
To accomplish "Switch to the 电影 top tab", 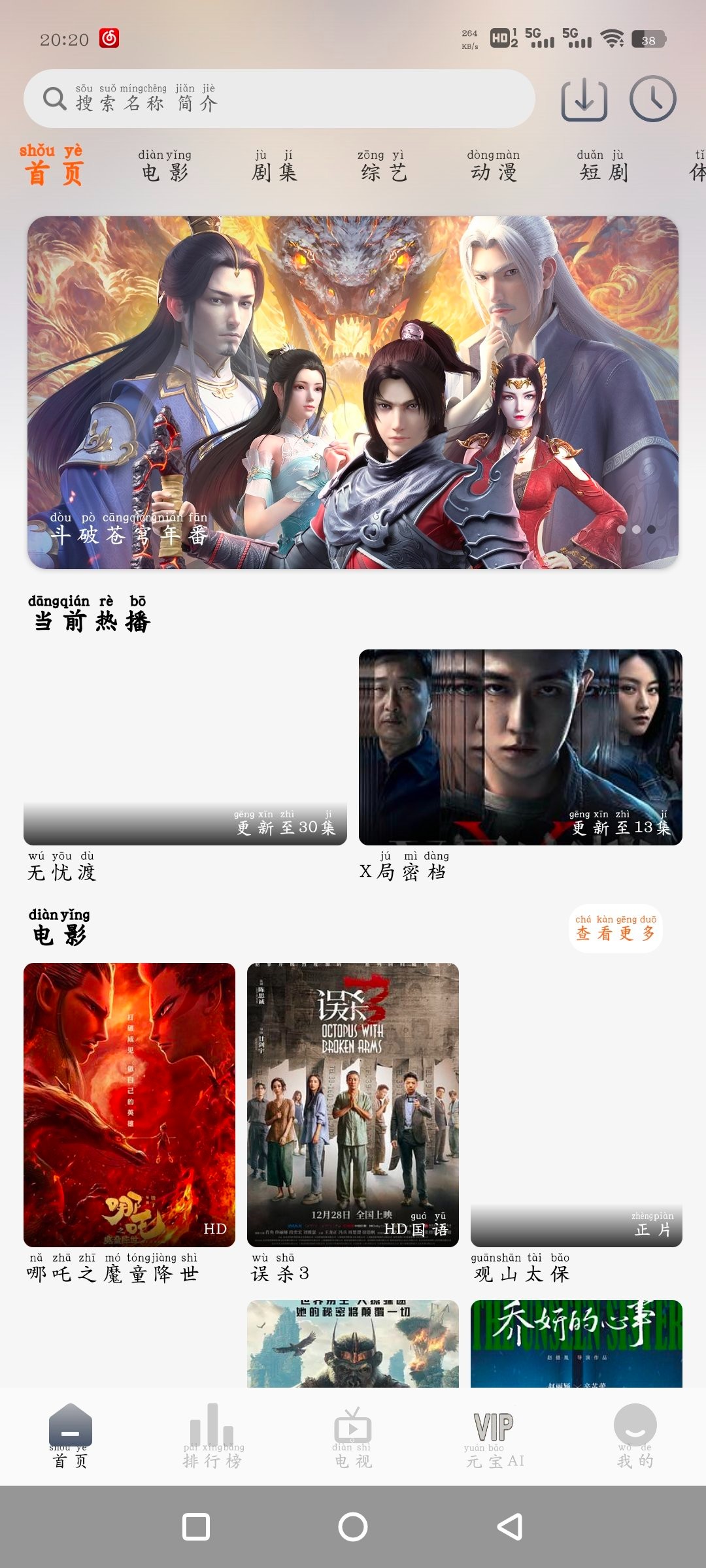I will tap(165, 166).
